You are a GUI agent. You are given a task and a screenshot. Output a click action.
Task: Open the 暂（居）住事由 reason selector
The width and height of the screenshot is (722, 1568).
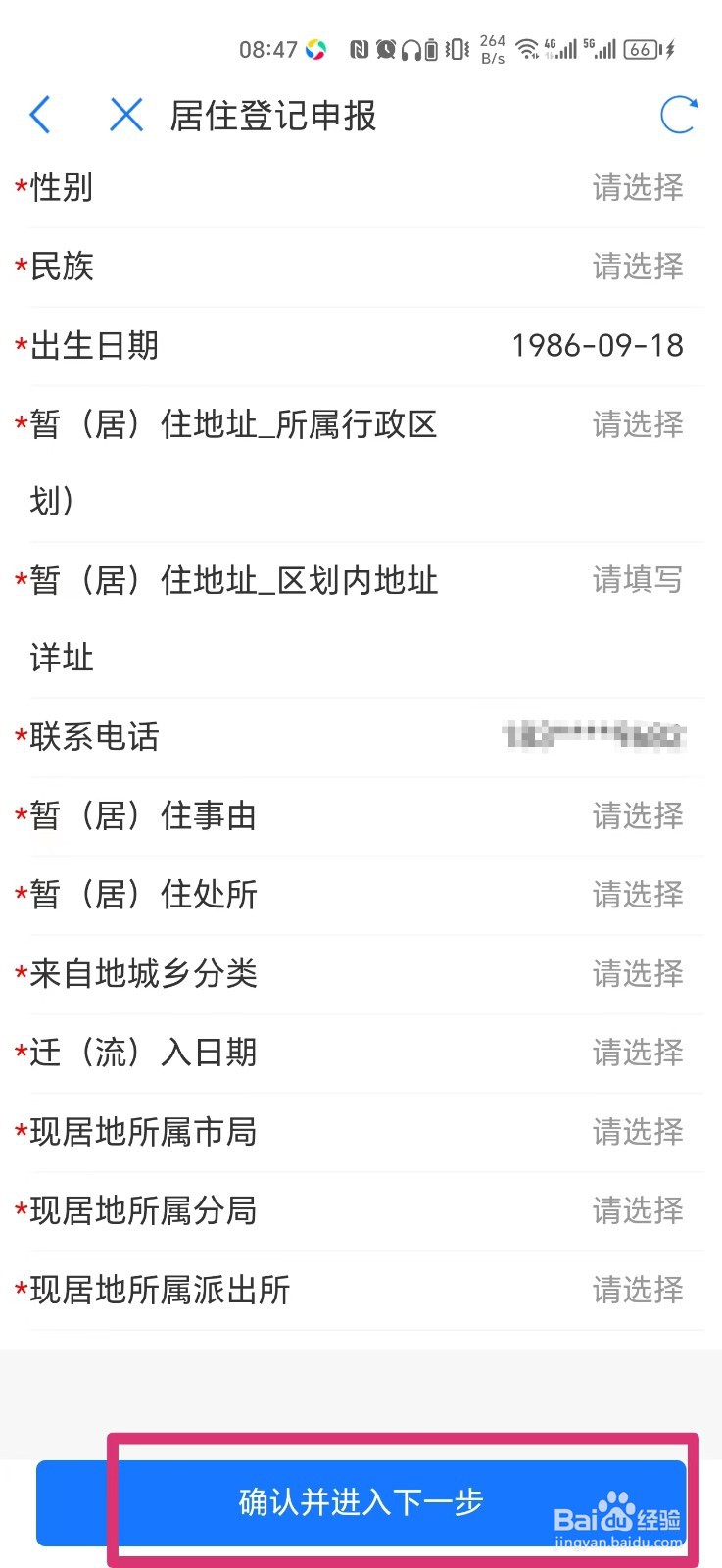point(637,816)
